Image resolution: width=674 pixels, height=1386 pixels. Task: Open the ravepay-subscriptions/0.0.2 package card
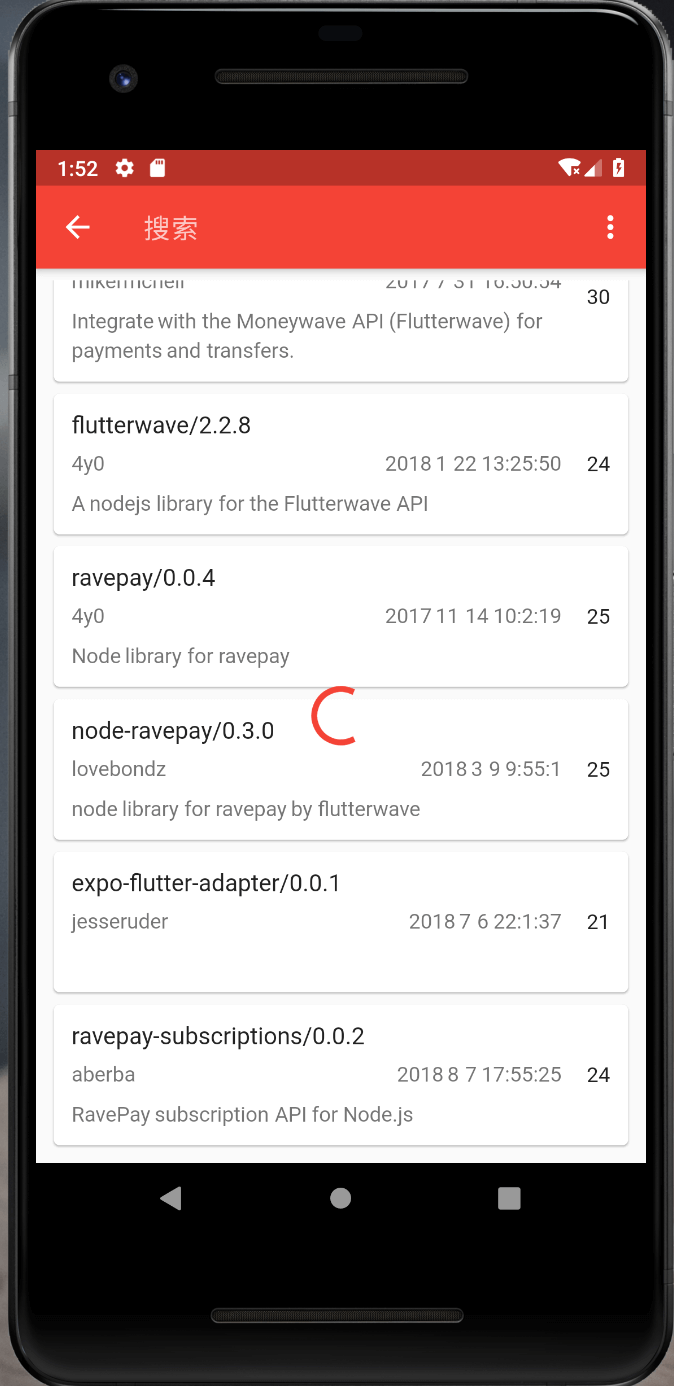[340, 1074]
